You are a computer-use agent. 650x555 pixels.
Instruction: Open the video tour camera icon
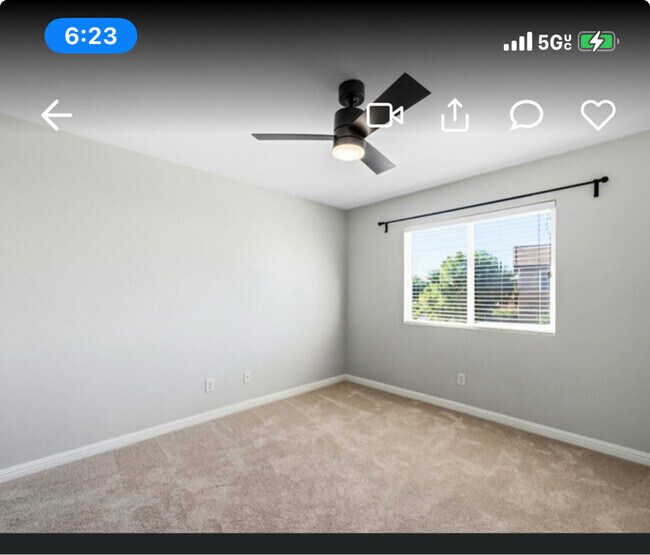[384, 115]
